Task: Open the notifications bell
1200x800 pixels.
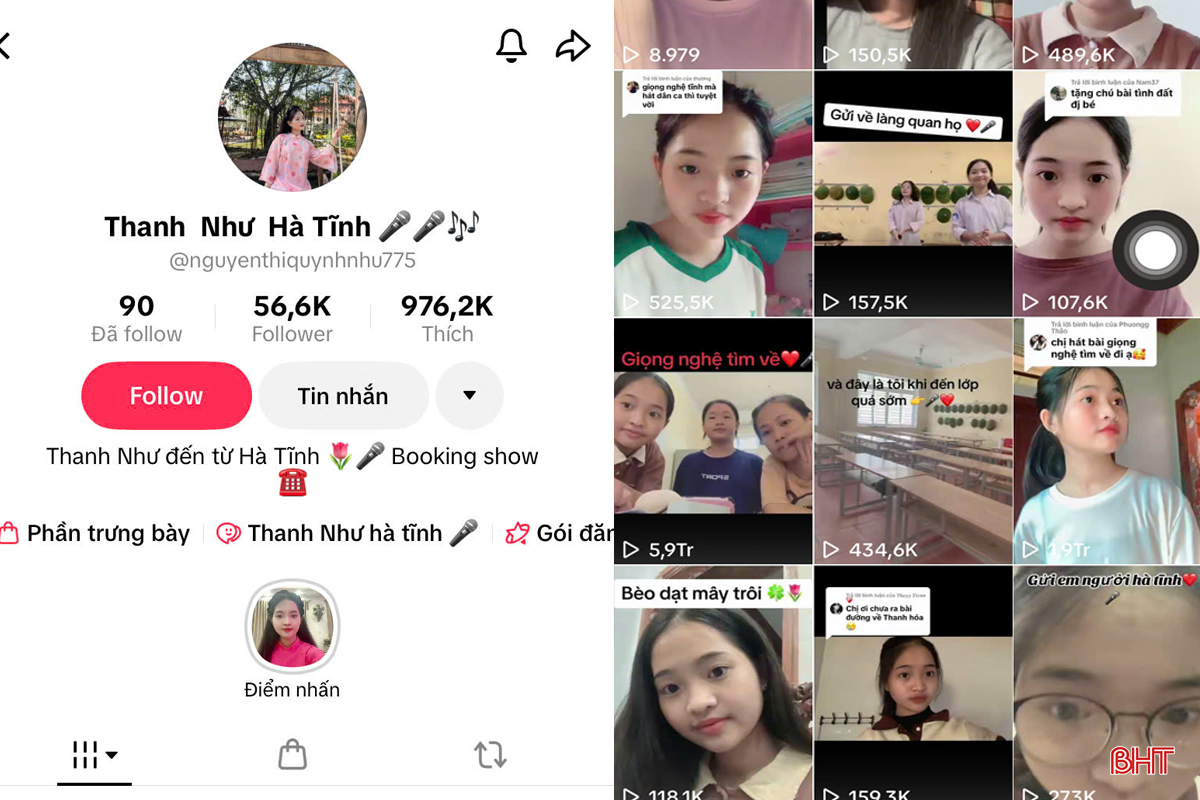Action: (511, 46)
